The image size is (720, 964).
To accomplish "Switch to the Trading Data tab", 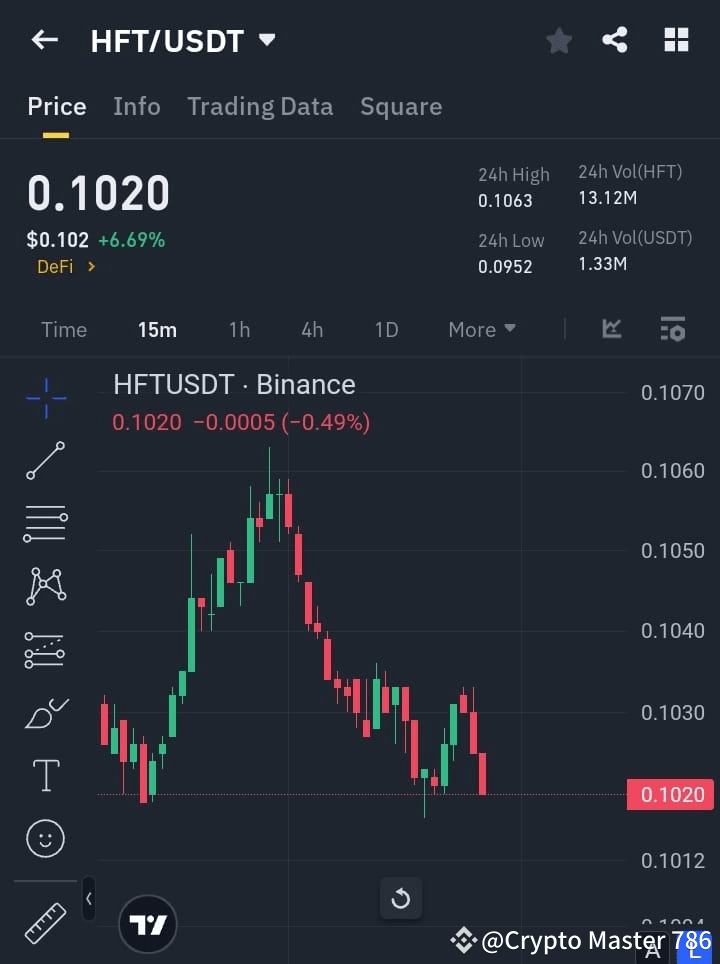I will tap(260, 106).
